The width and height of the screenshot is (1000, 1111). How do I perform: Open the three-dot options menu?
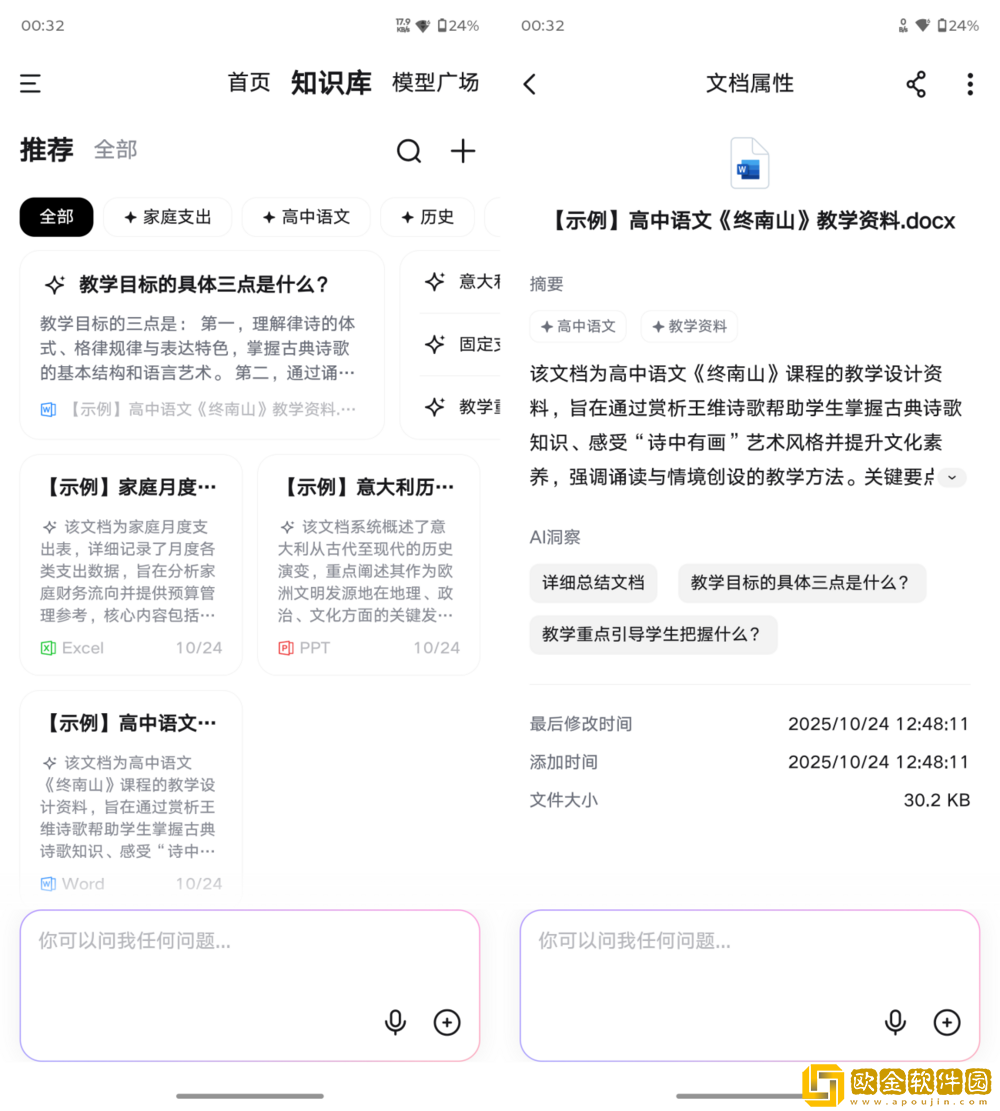point(969,84)
